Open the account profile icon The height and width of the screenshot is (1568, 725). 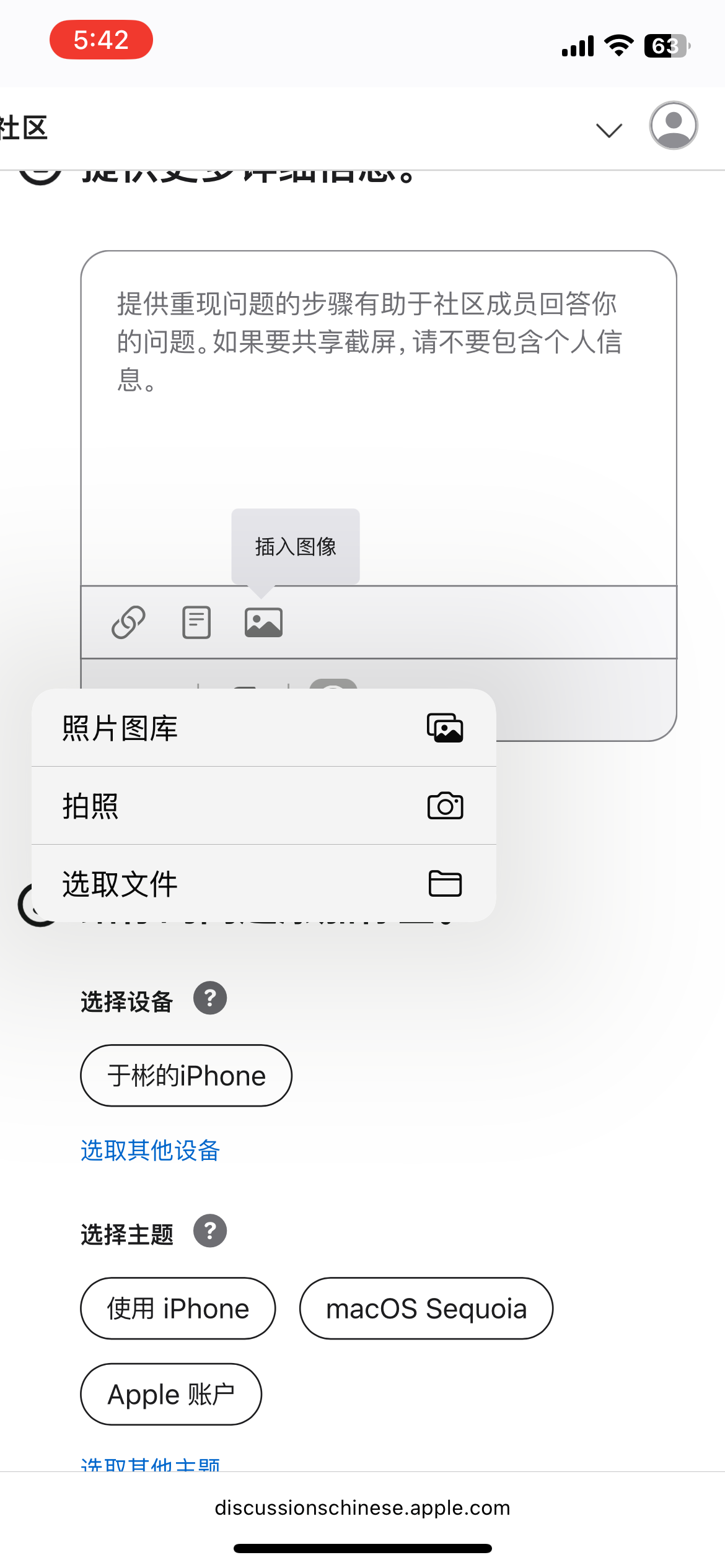(x=674, y=126)
